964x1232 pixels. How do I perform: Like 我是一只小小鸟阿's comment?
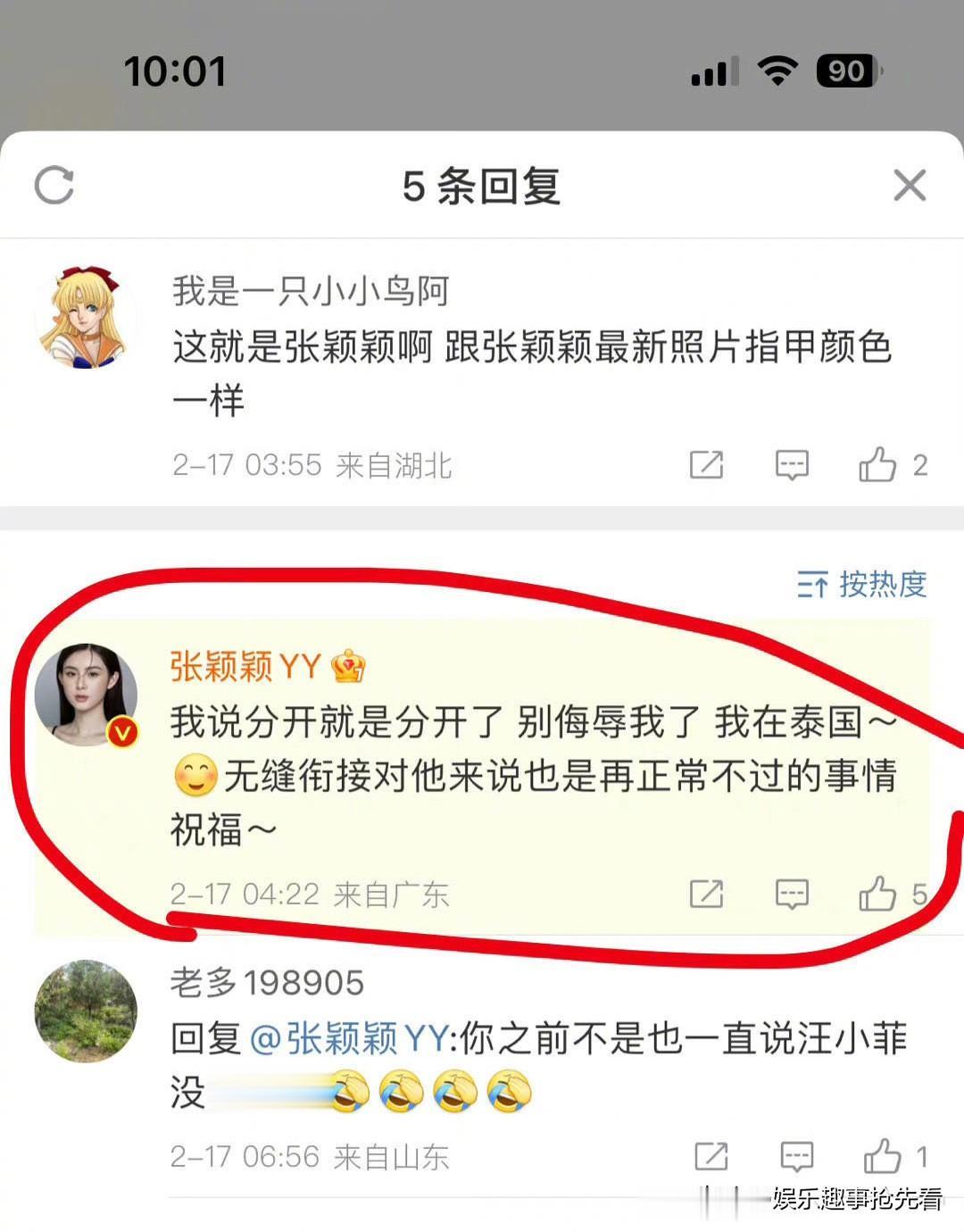point(878,465)
